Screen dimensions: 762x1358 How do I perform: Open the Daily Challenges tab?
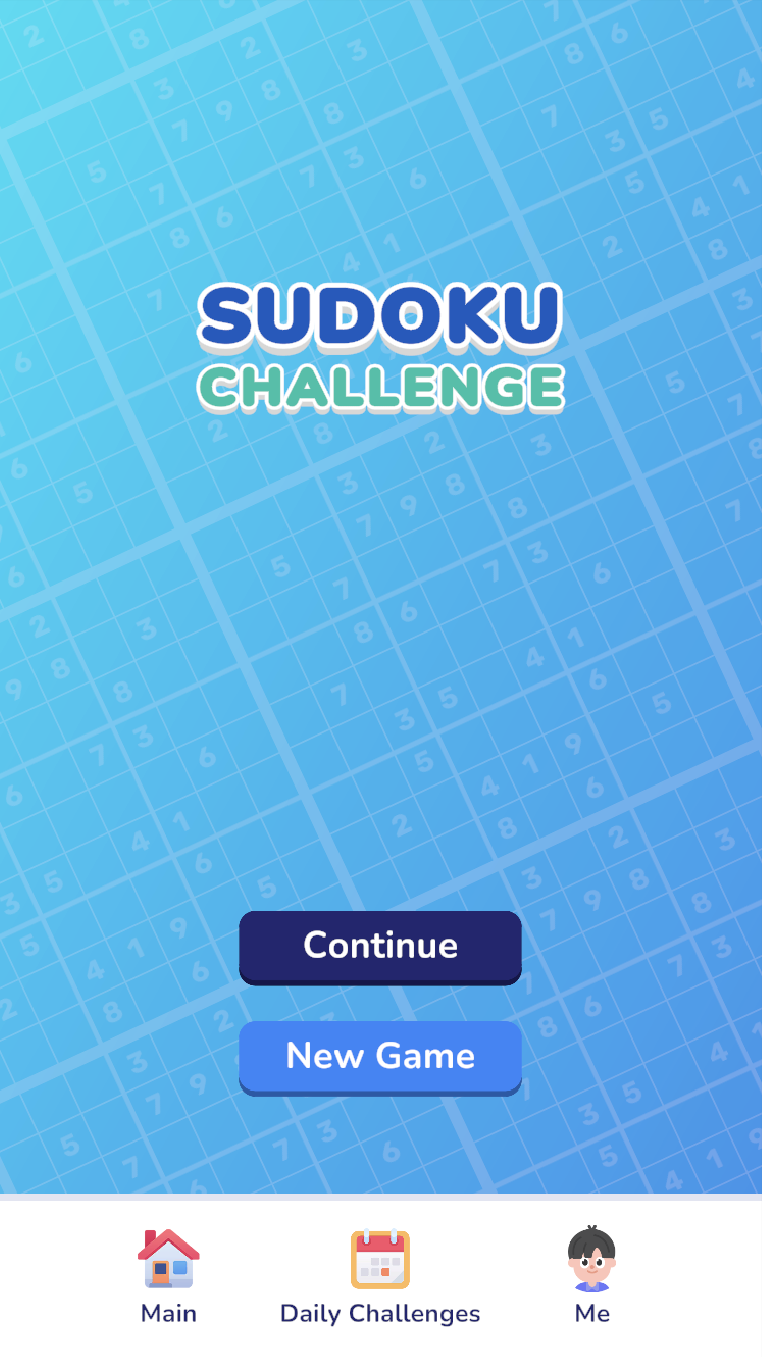tap(380, 1276)
